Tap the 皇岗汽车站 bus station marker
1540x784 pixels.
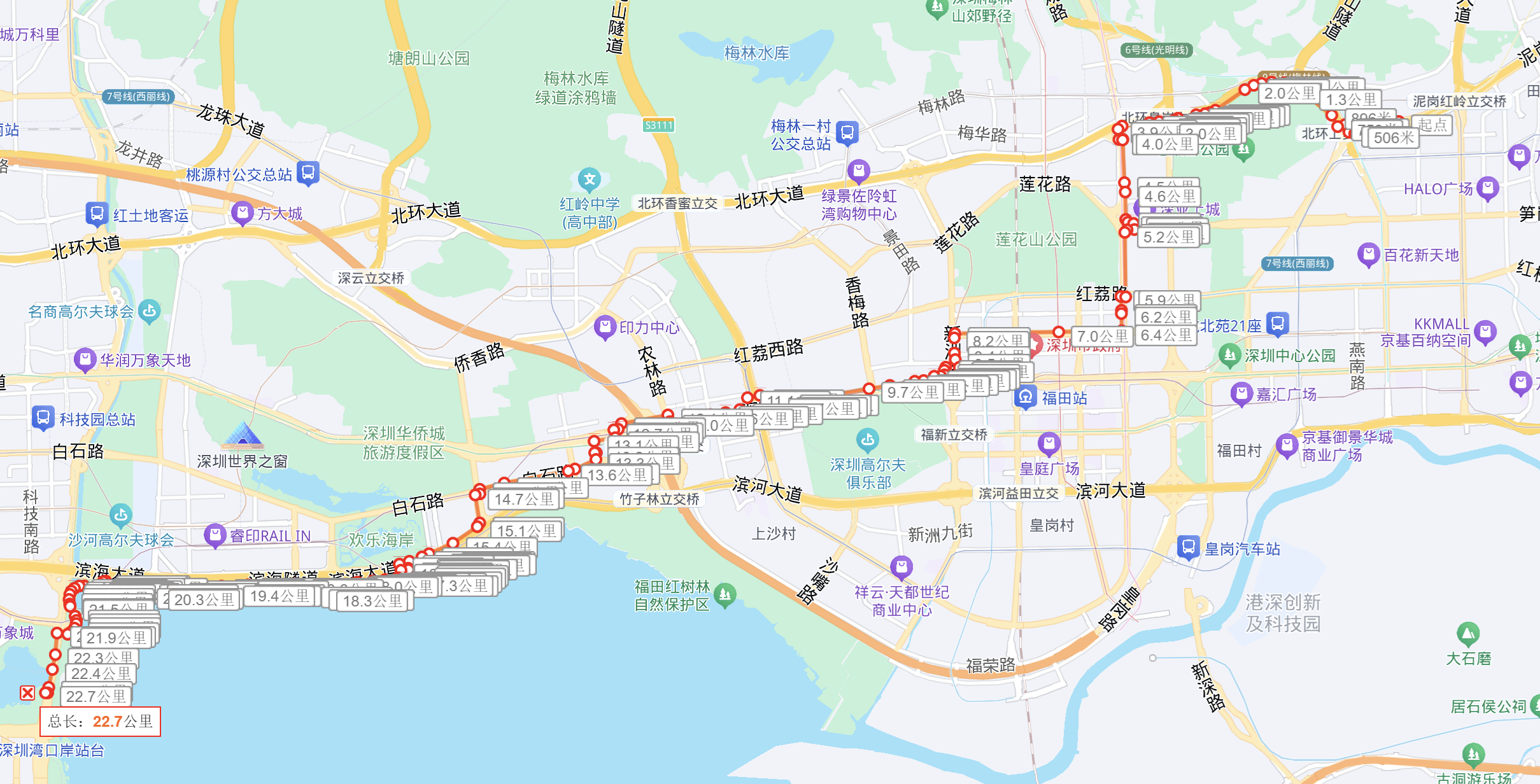pos(1188,547)
